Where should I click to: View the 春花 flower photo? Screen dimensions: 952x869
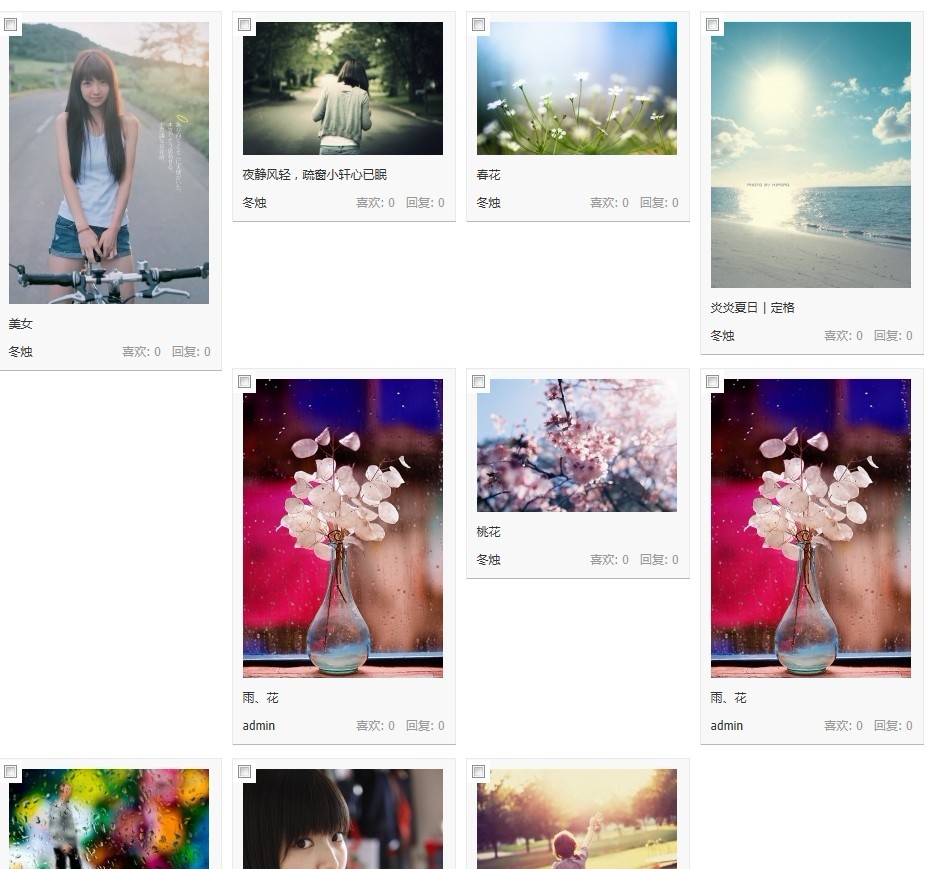pyautogui.click(x=577, y=89)
